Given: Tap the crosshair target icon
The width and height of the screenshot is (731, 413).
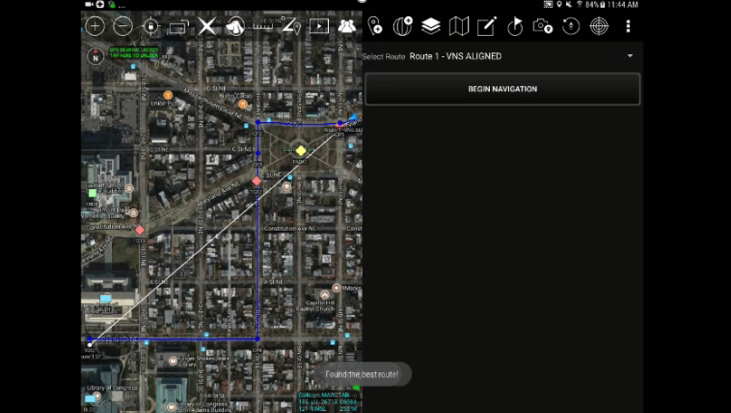Looking at the screenshot, I should click(598, 26).
